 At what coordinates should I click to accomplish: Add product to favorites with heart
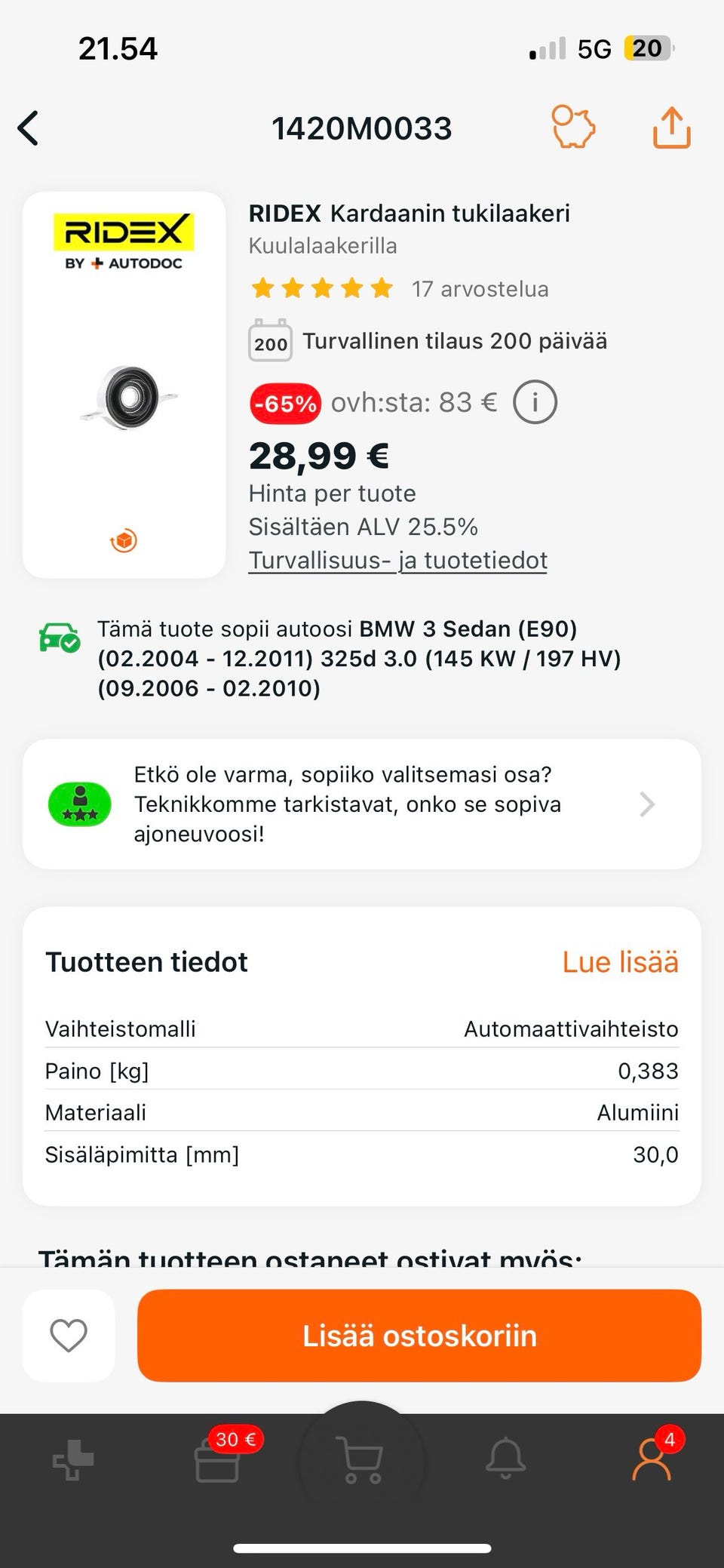pyautogui.click(x=69, y=1336)
